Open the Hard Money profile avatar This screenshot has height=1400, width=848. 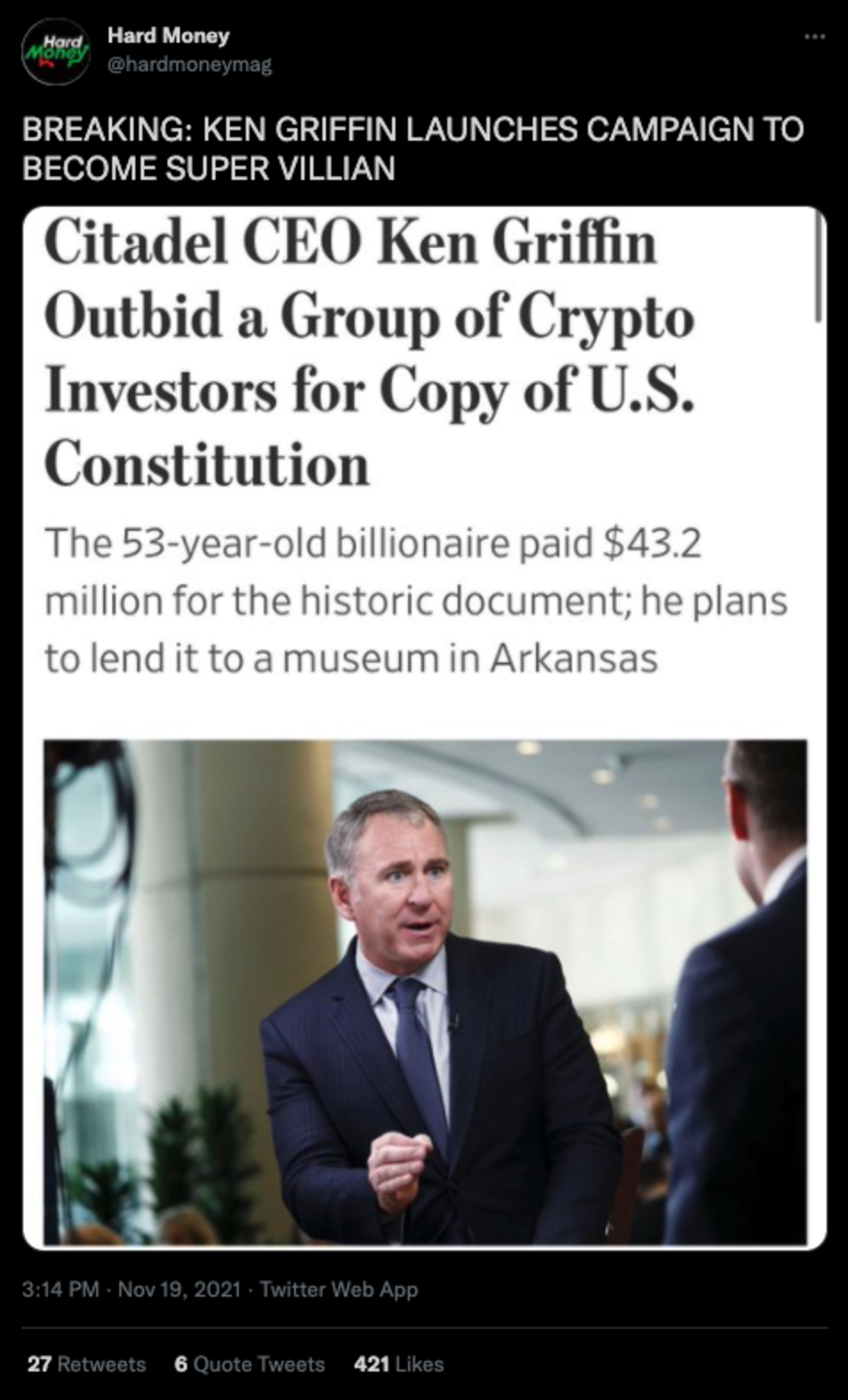point(56,52)
